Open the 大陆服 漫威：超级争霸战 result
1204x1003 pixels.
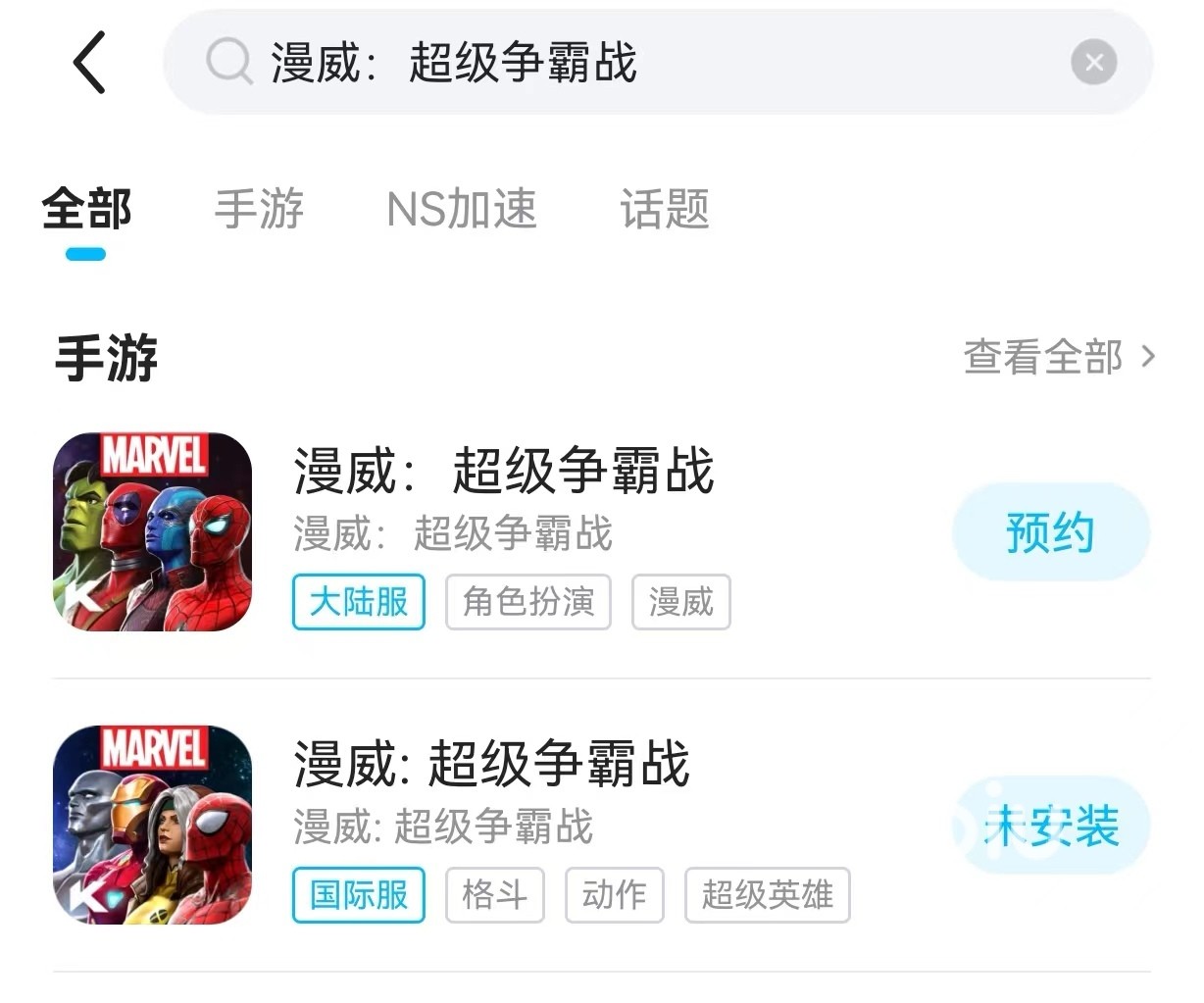(x=504, y=472)
